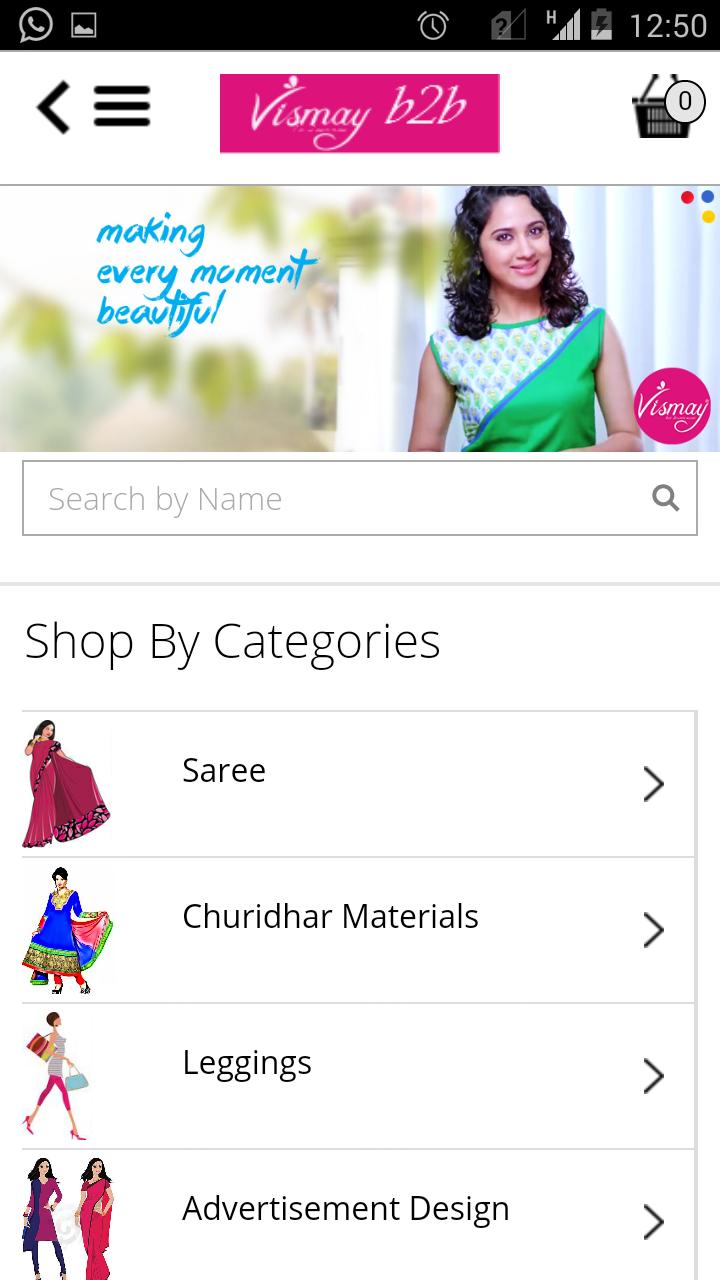The width and height of the screenshot is (720, 1280).
Task: Open the hamburger drawer menu
Action: (x=122, y=107)
